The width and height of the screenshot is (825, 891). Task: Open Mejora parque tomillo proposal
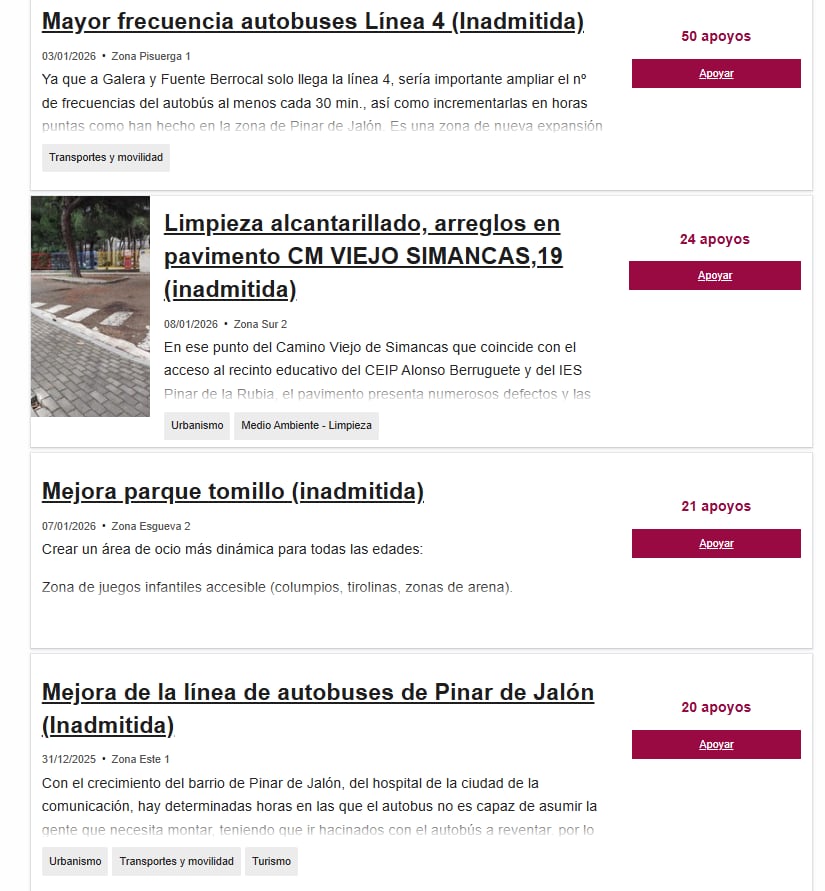tap(232, 492)
